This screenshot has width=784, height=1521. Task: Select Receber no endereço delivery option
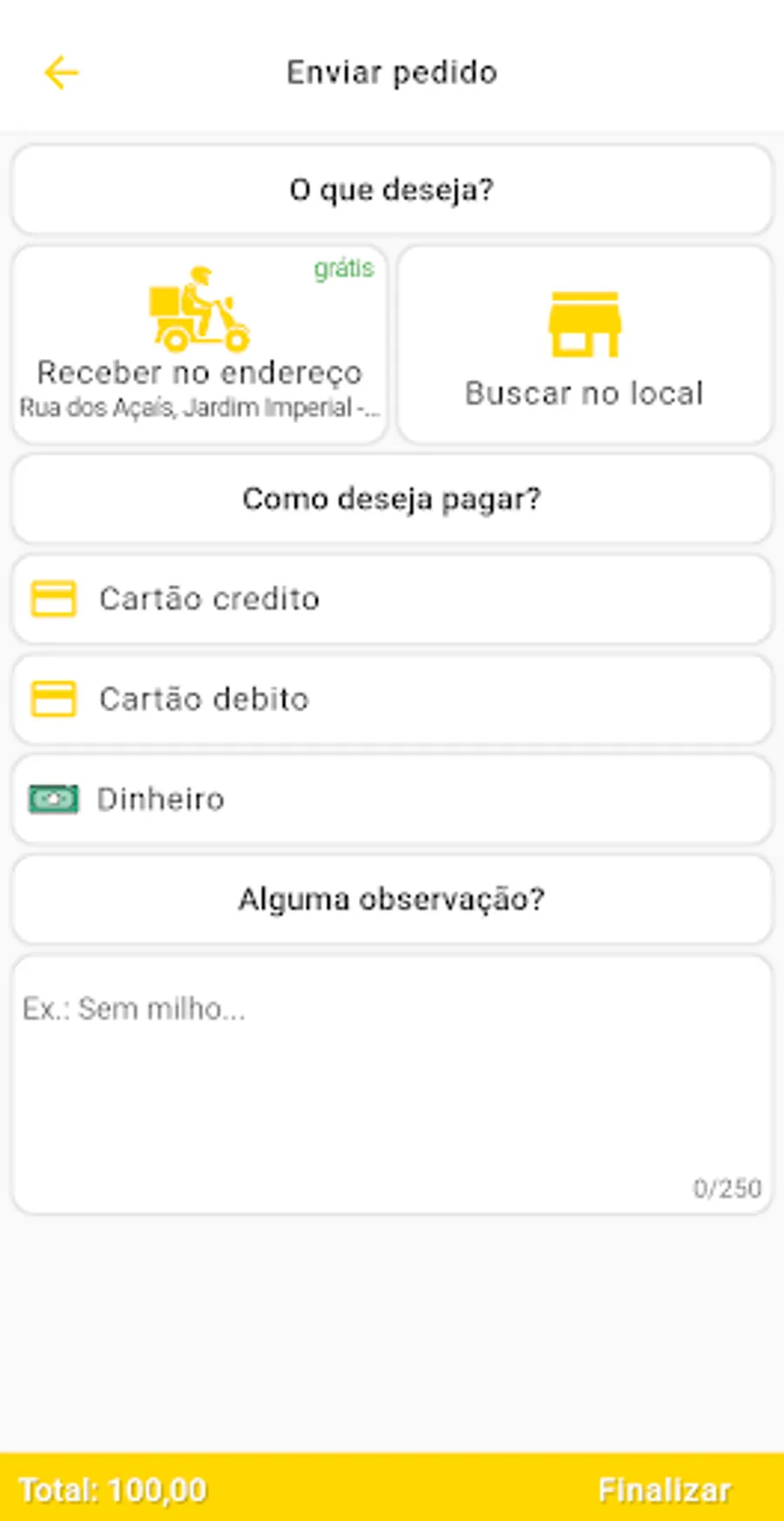199,345
